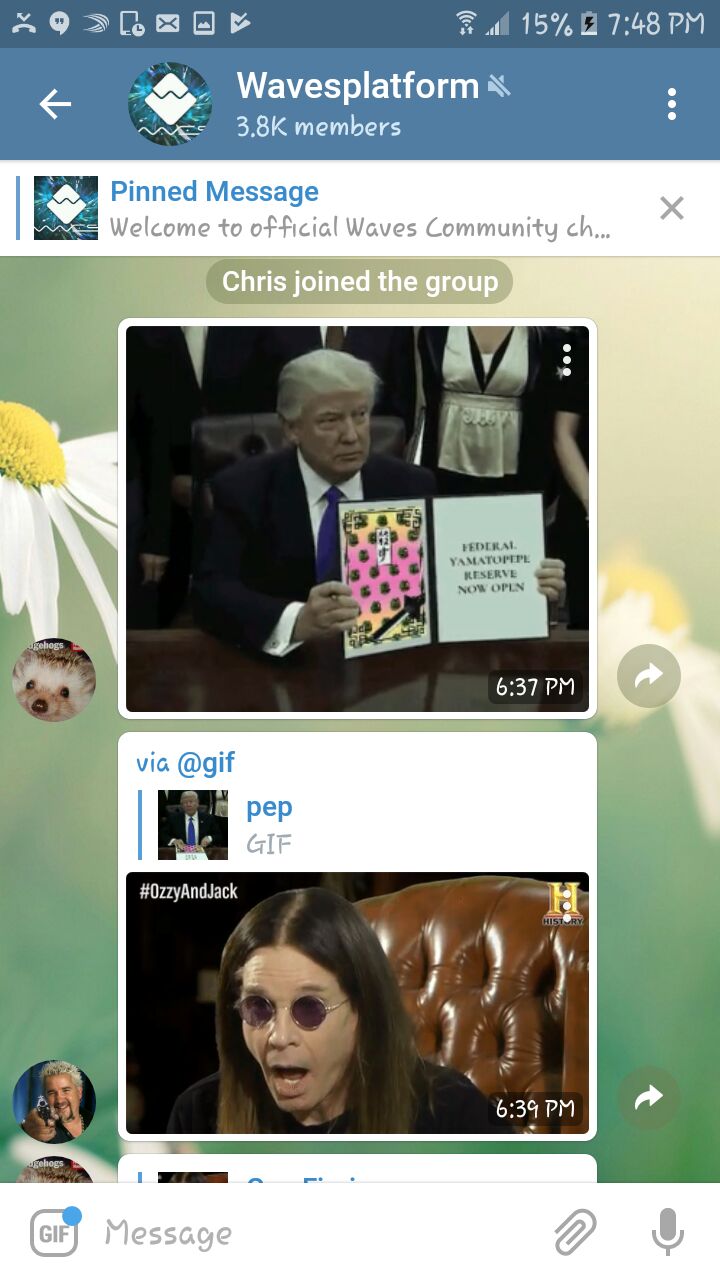Viewport: 720px width, 1280px height.
Task: Play the Trump GIF sent at 6:37 PM
Action: 357,518
